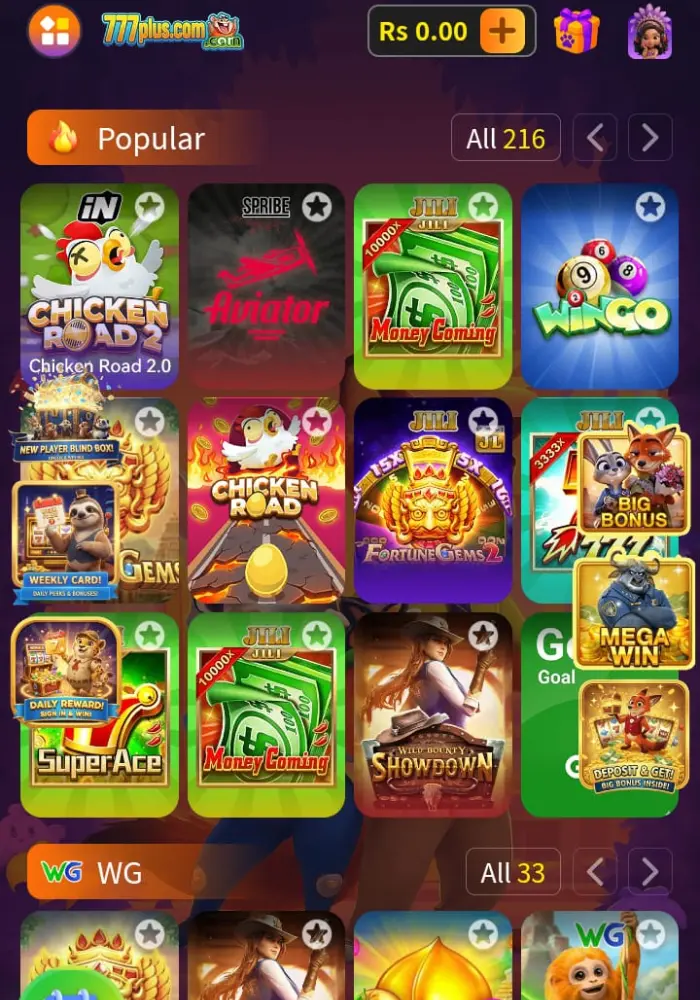Go to previous Popular games page
The height and width of the screenshot is (1000, 700).
point(595,138)
